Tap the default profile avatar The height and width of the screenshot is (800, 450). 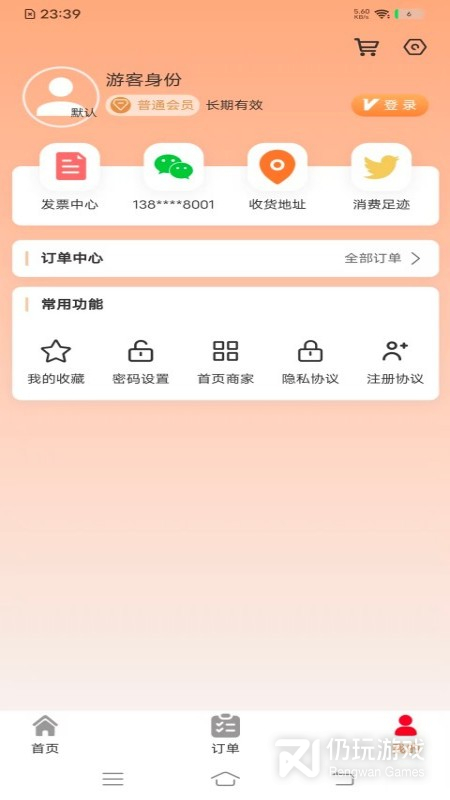(x=61, y=96)
